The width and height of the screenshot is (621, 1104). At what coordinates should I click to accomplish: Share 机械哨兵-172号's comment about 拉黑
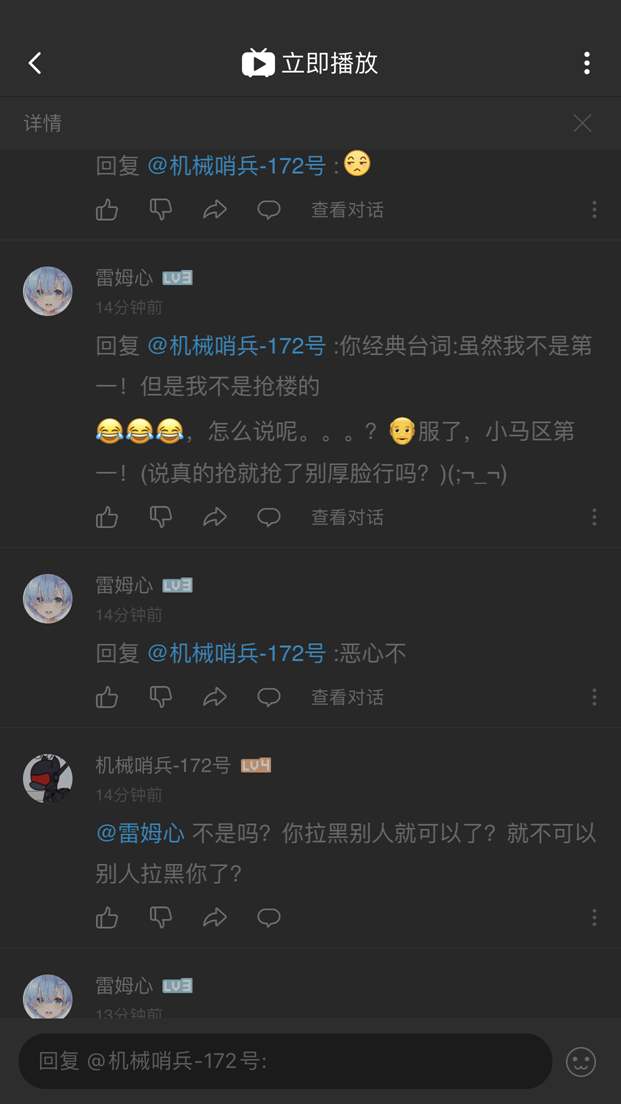(x=215, y=917)
